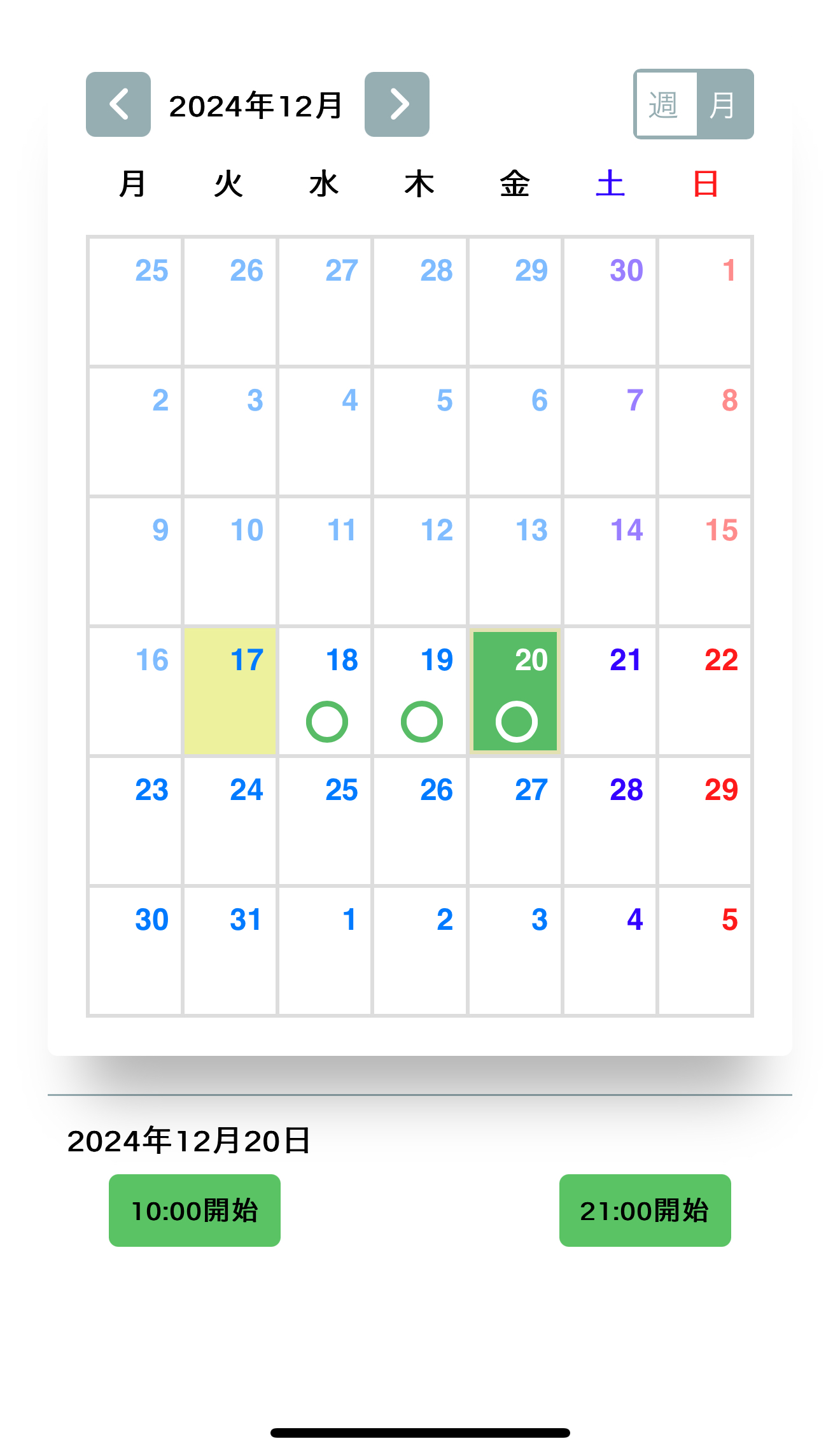
Task: Select Sunday December 22
Action: pyautogui.click(x=704, y=691)
